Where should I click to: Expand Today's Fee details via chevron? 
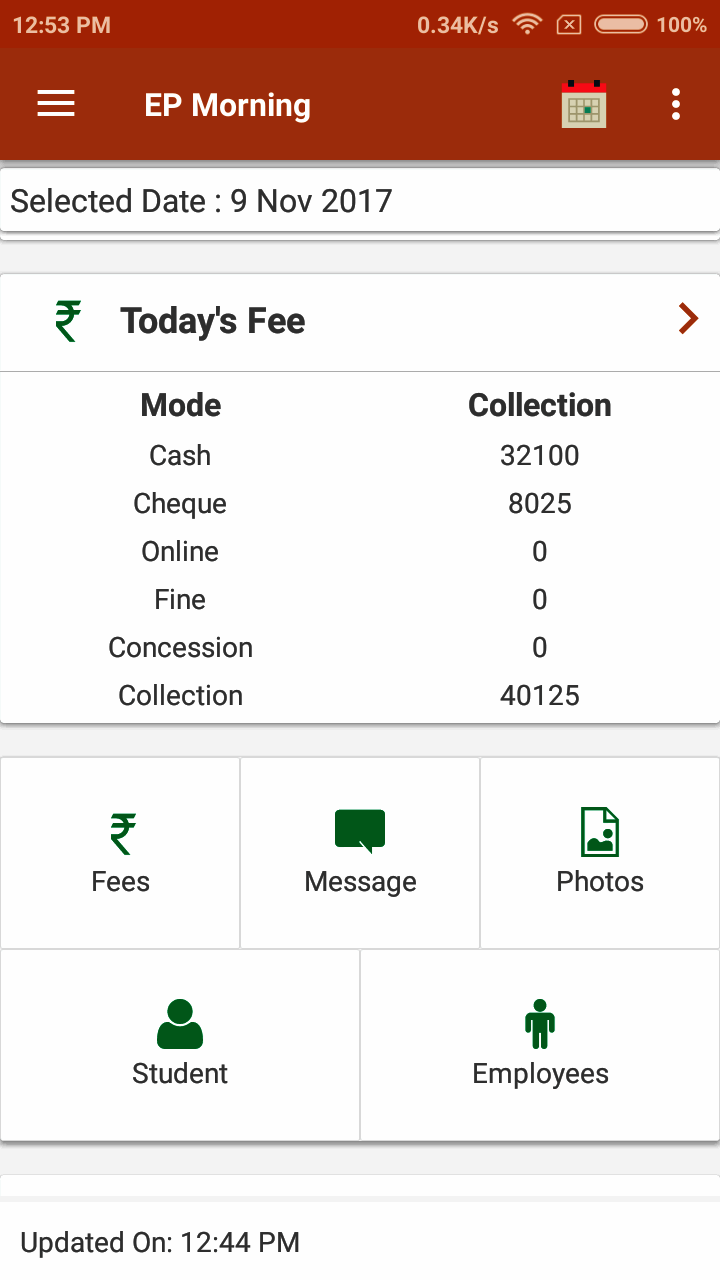click(x=687, y=319)
